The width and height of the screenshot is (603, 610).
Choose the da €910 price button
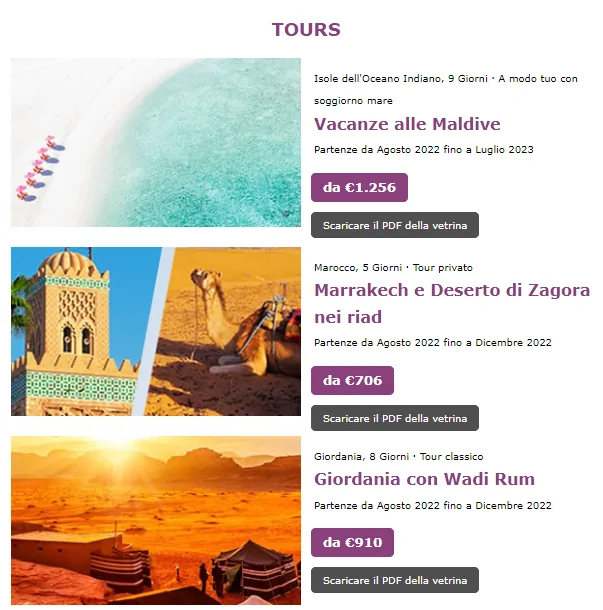352,542
